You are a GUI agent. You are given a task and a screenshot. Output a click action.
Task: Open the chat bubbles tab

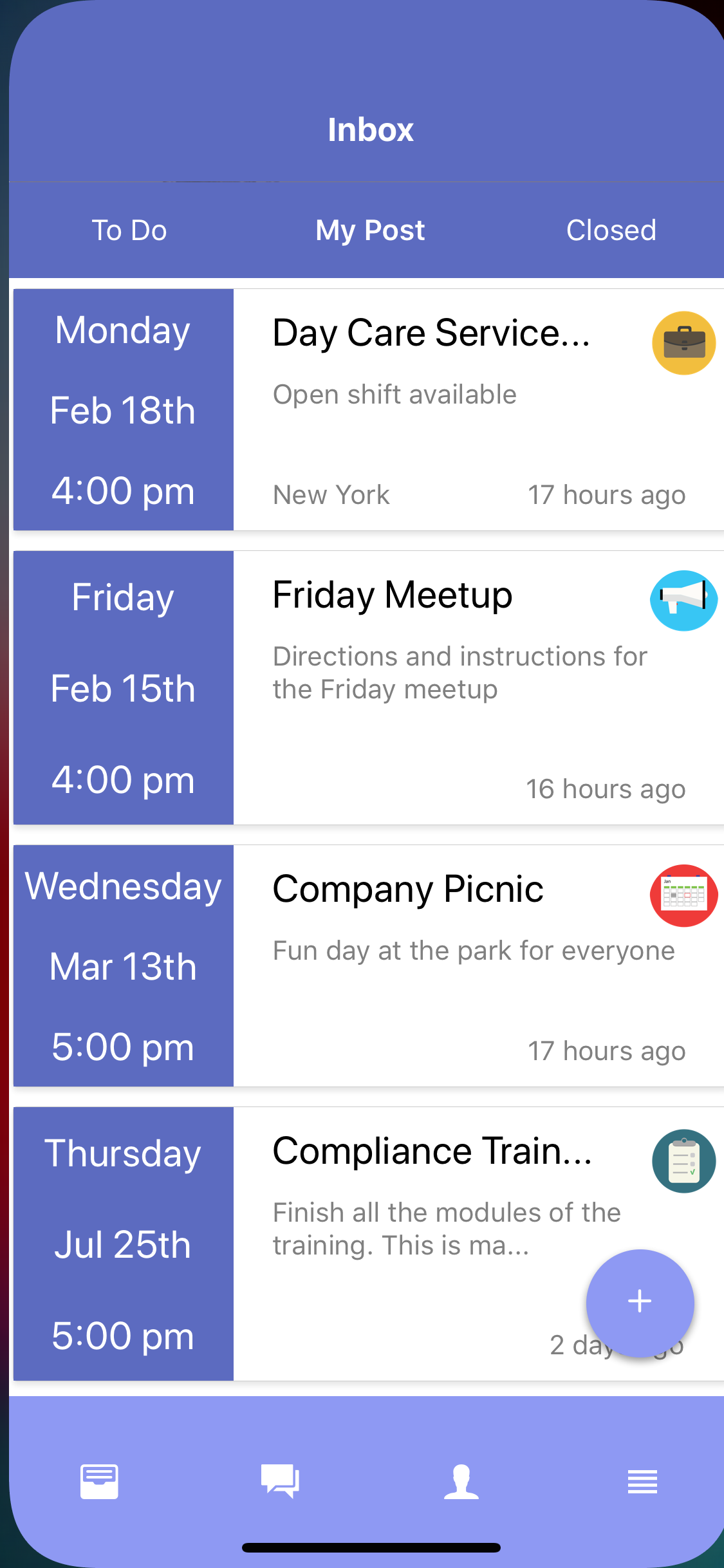[280, 1482]
